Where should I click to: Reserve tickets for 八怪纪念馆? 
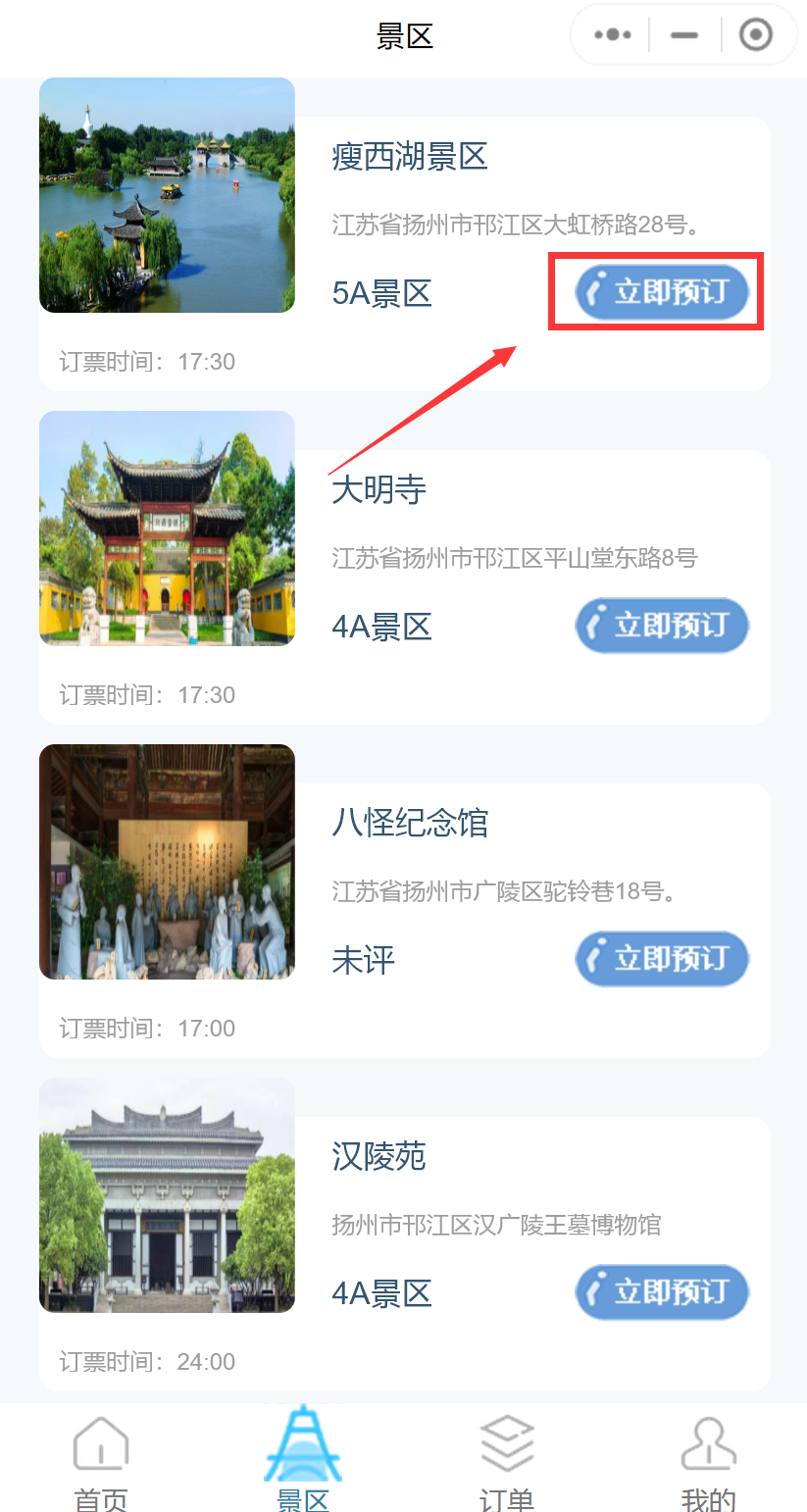pyautogui.click(x=662, y=959)
